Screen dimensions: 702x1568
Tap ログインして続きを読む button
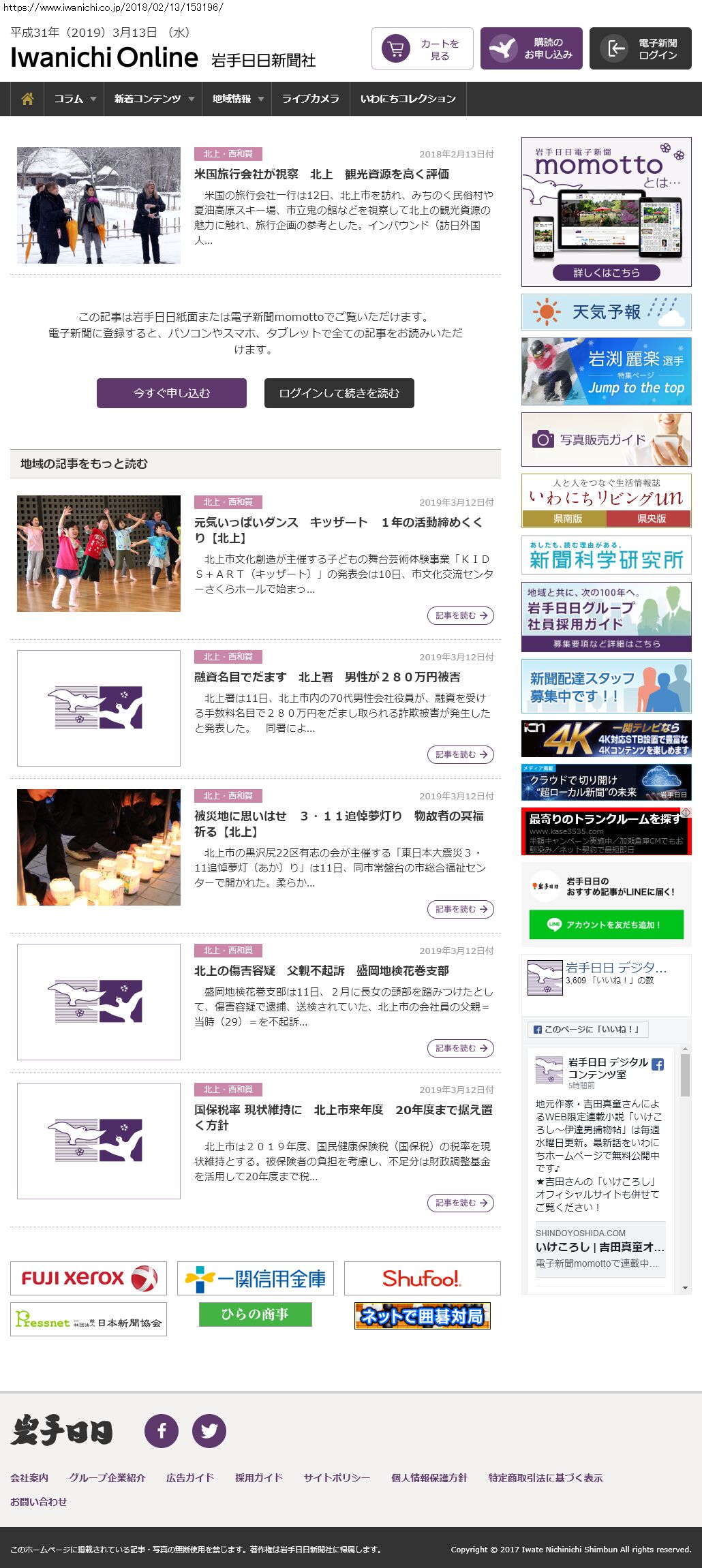click(339, 393)
